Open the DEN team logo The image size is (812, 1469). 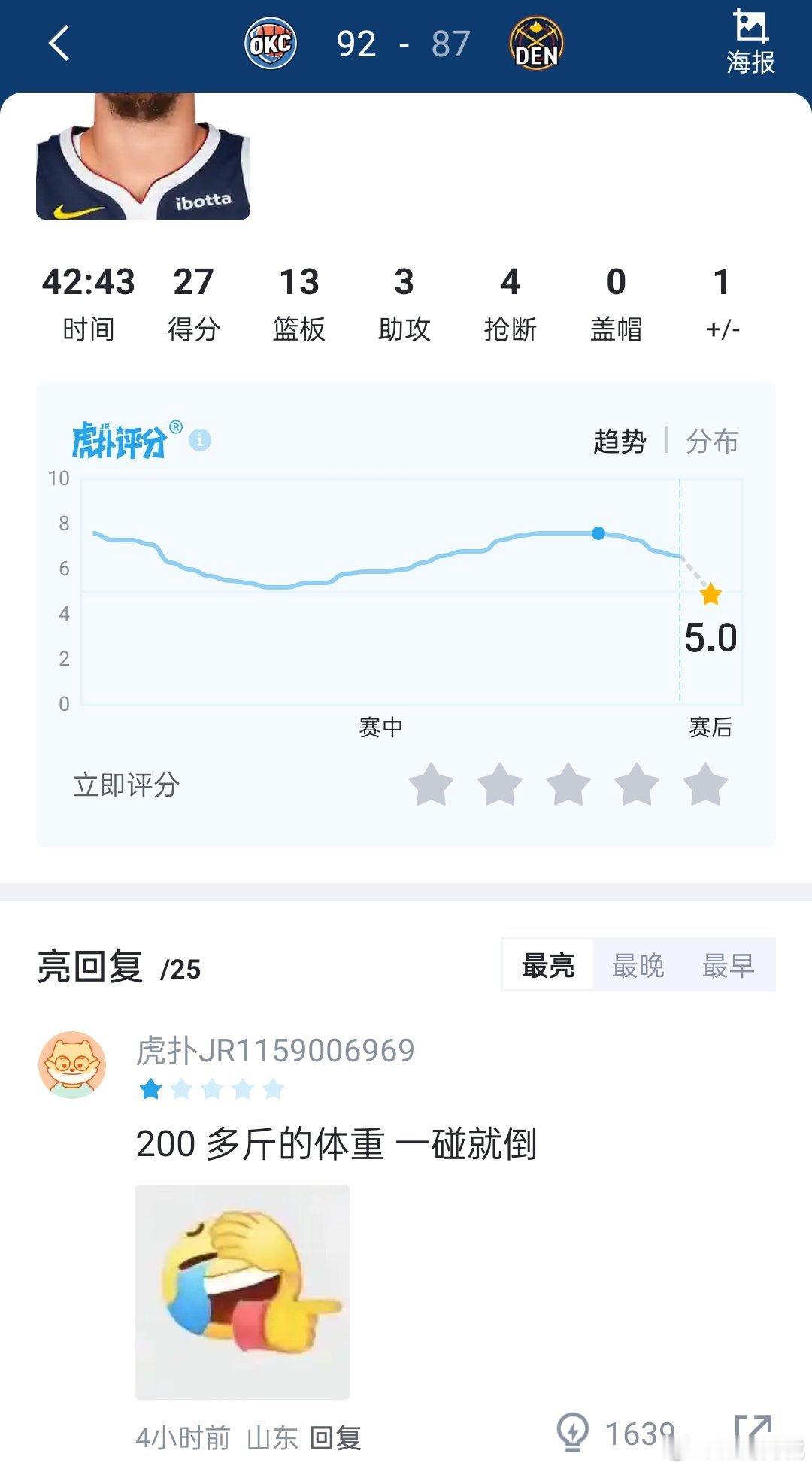pos(536,44)
